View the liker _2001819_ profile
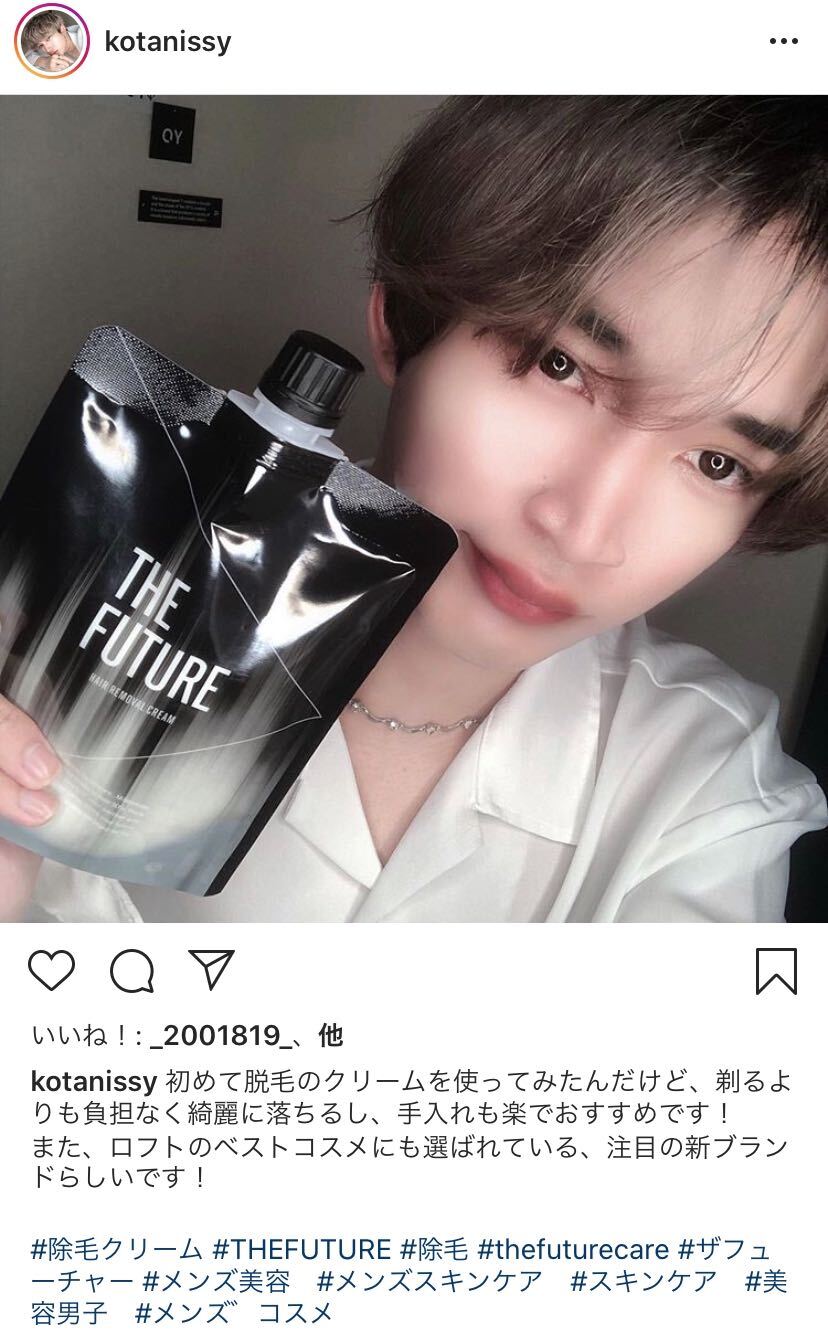Screen dimensions: 828x1332 click(x=220, y=1037)
